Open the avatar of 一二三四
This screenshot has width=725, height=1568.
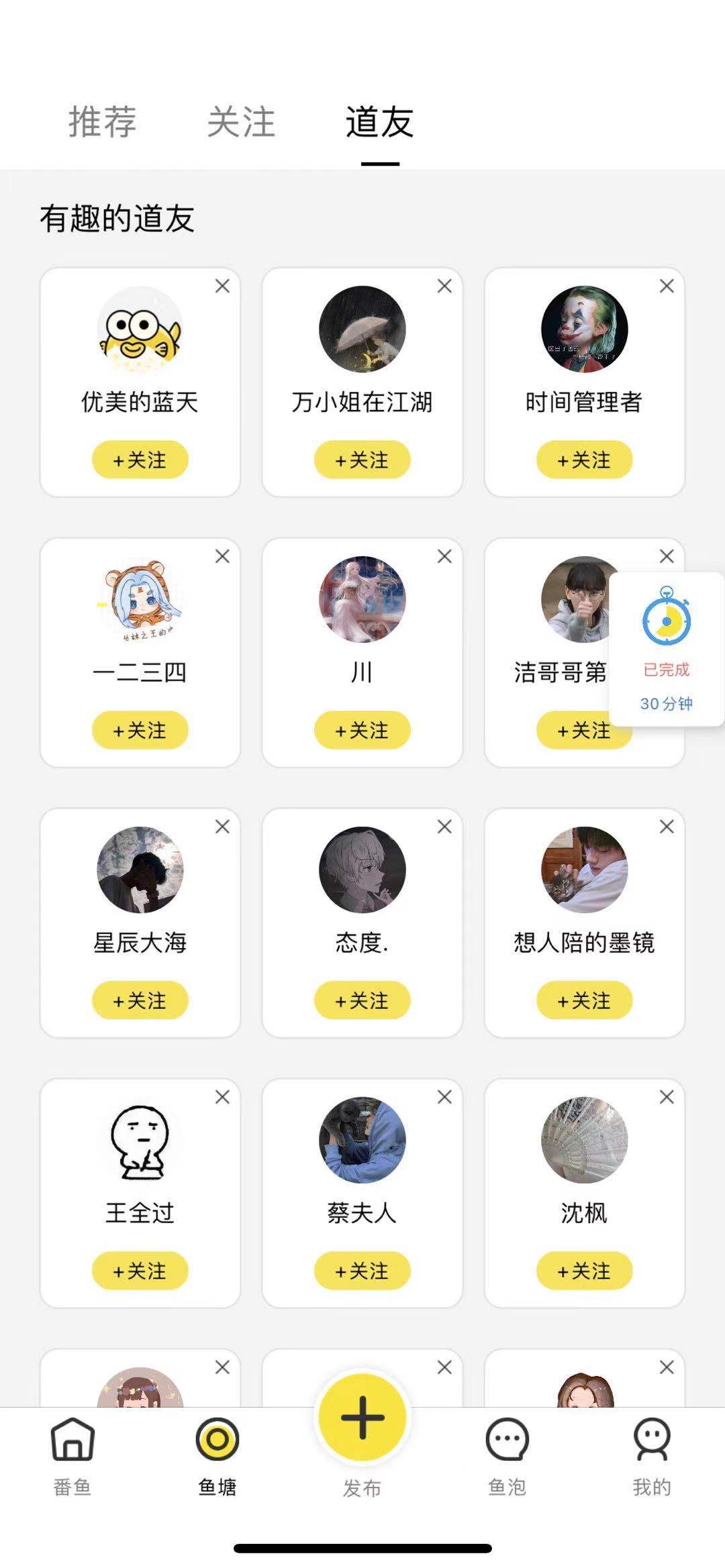point(140,599)
